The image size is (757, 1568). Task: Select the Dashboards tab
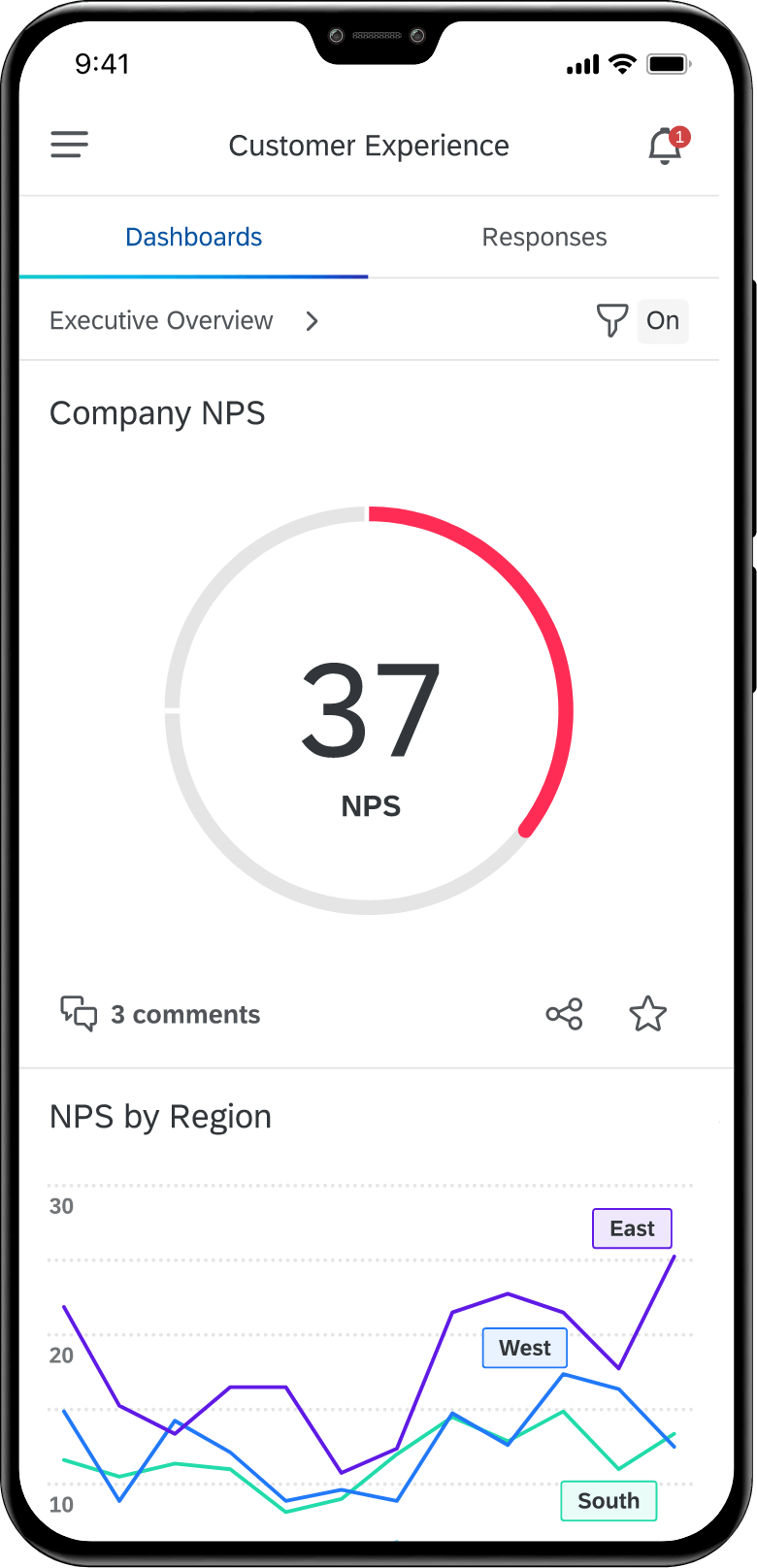click(193, 237)
